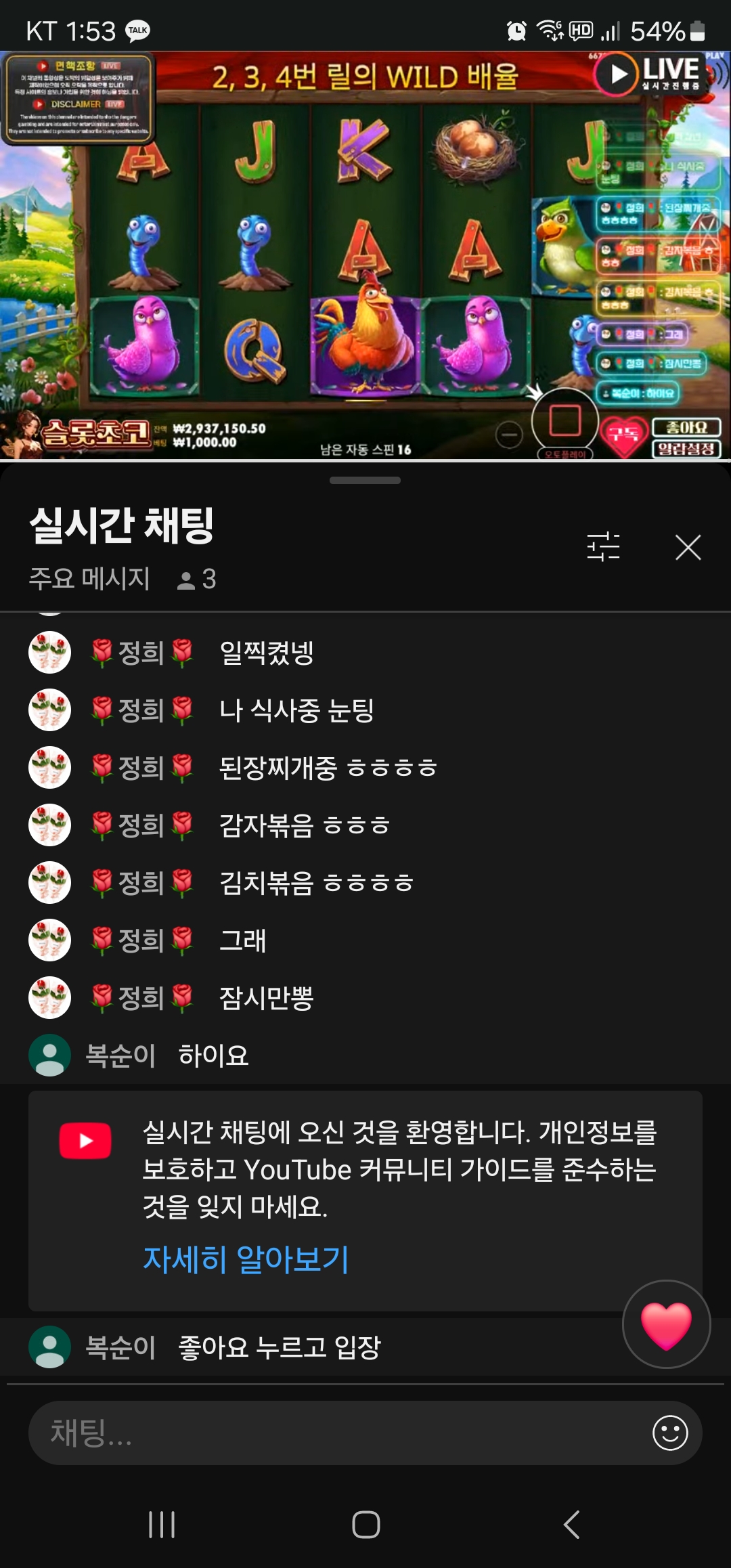The height and width of the screenshot is (1568, 731).
Task: Open the 주요 메시지 chat mode selector
Action: click(x=89, y=579)
